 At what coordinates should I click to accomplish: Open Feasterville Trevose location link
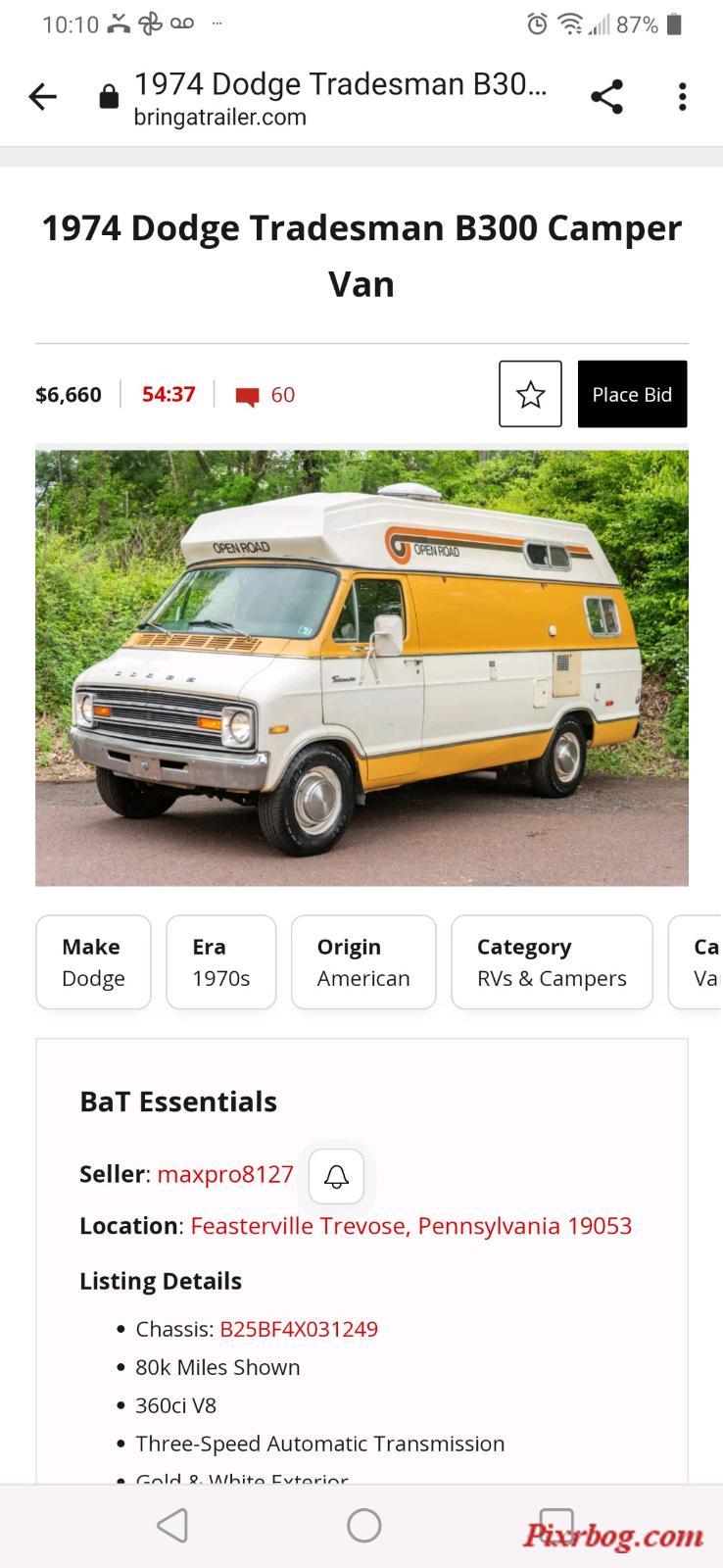tap(410, 1226)
